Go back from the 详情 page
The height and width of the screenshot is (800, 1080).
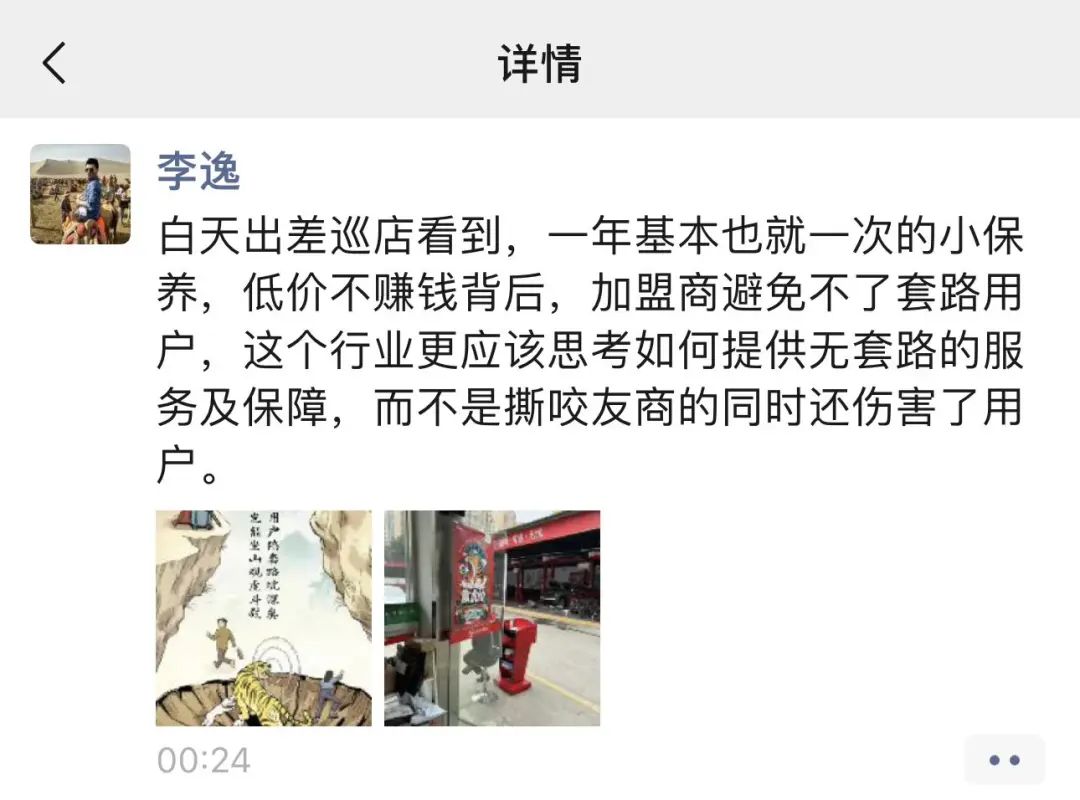tap(54, 63)
